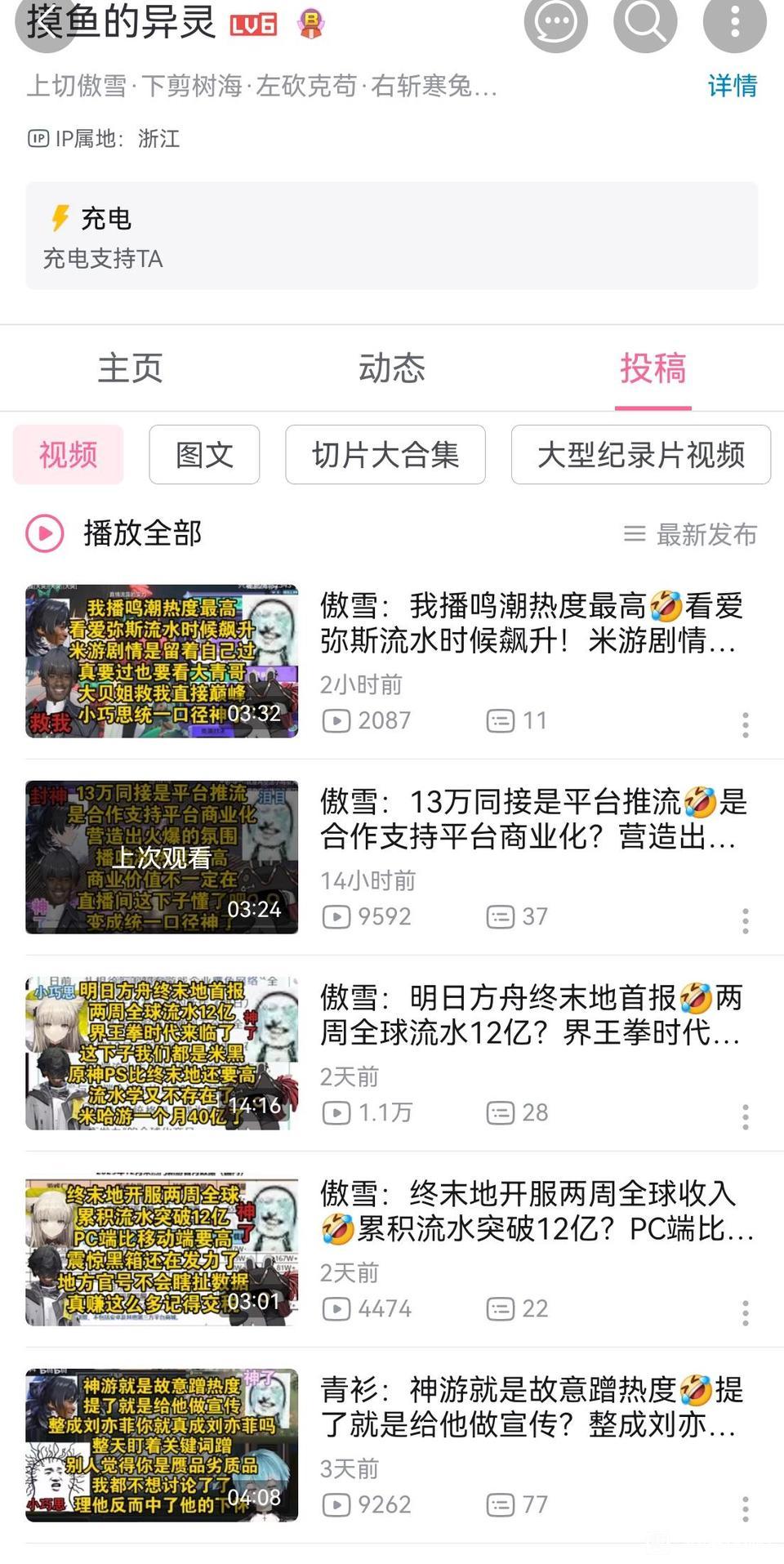The height and width of the screenshot is (1564, 784).
Task: Open search on this profile
Action: 645,22
